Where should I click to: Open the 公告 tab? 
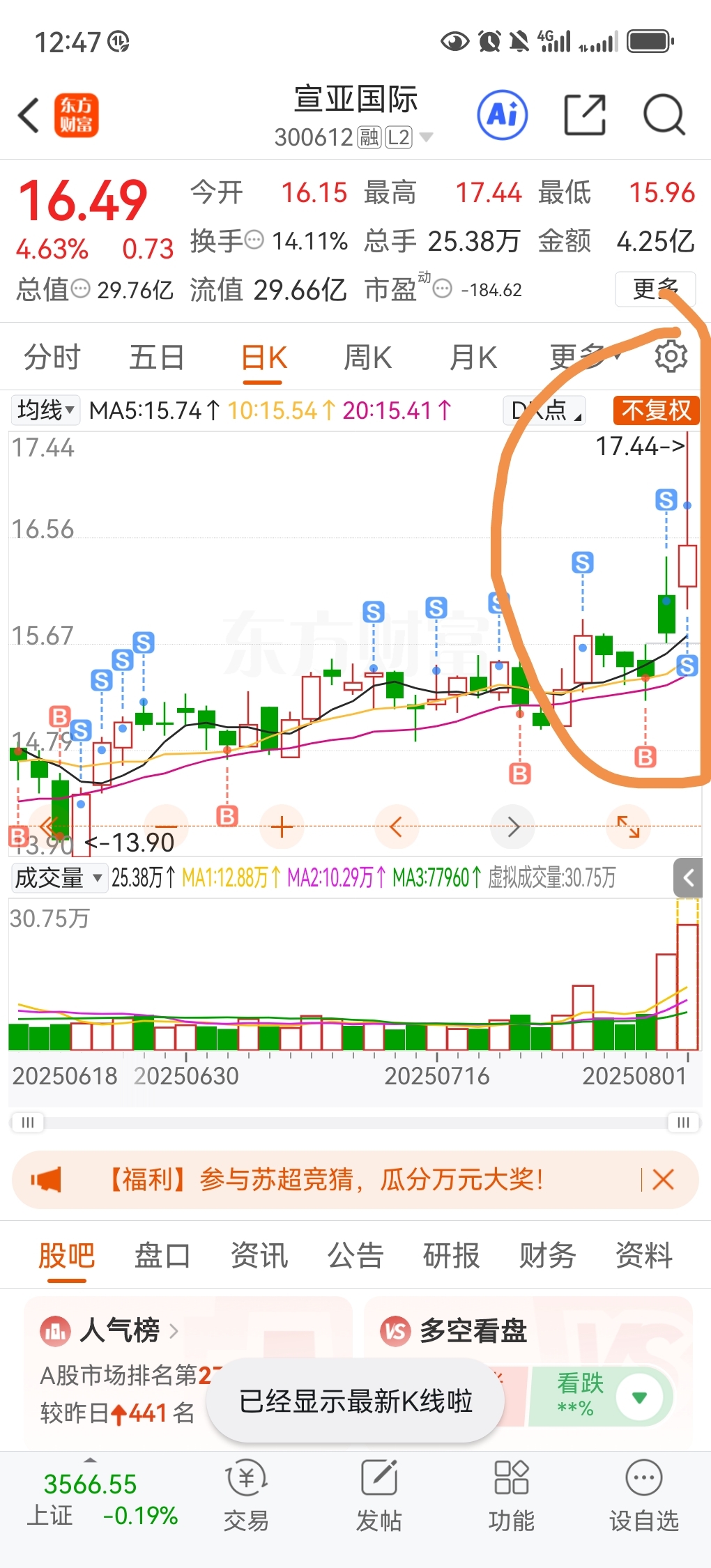pyautogui.click(x=355, y=1256)
